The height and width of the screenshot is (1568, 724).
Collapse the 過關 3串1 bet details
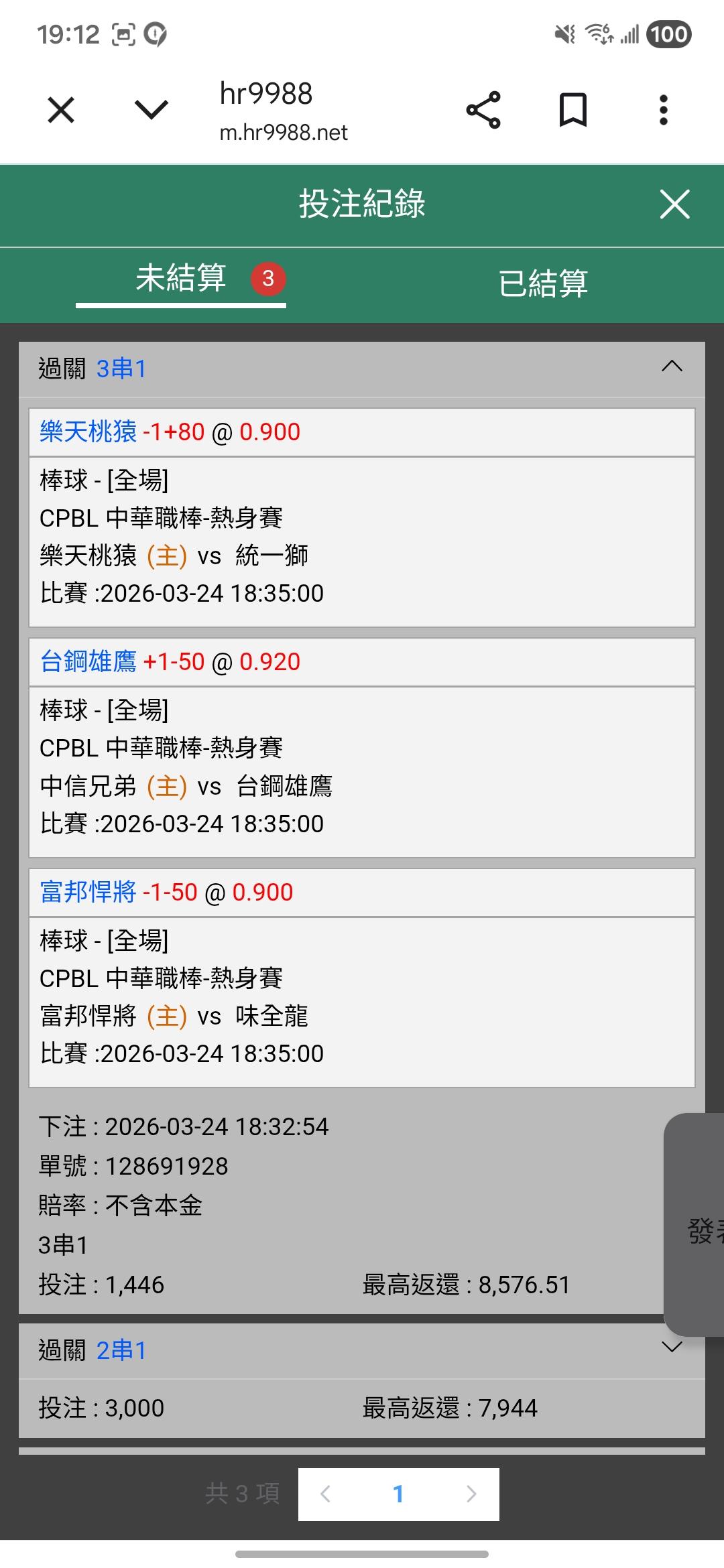(672, 367)
